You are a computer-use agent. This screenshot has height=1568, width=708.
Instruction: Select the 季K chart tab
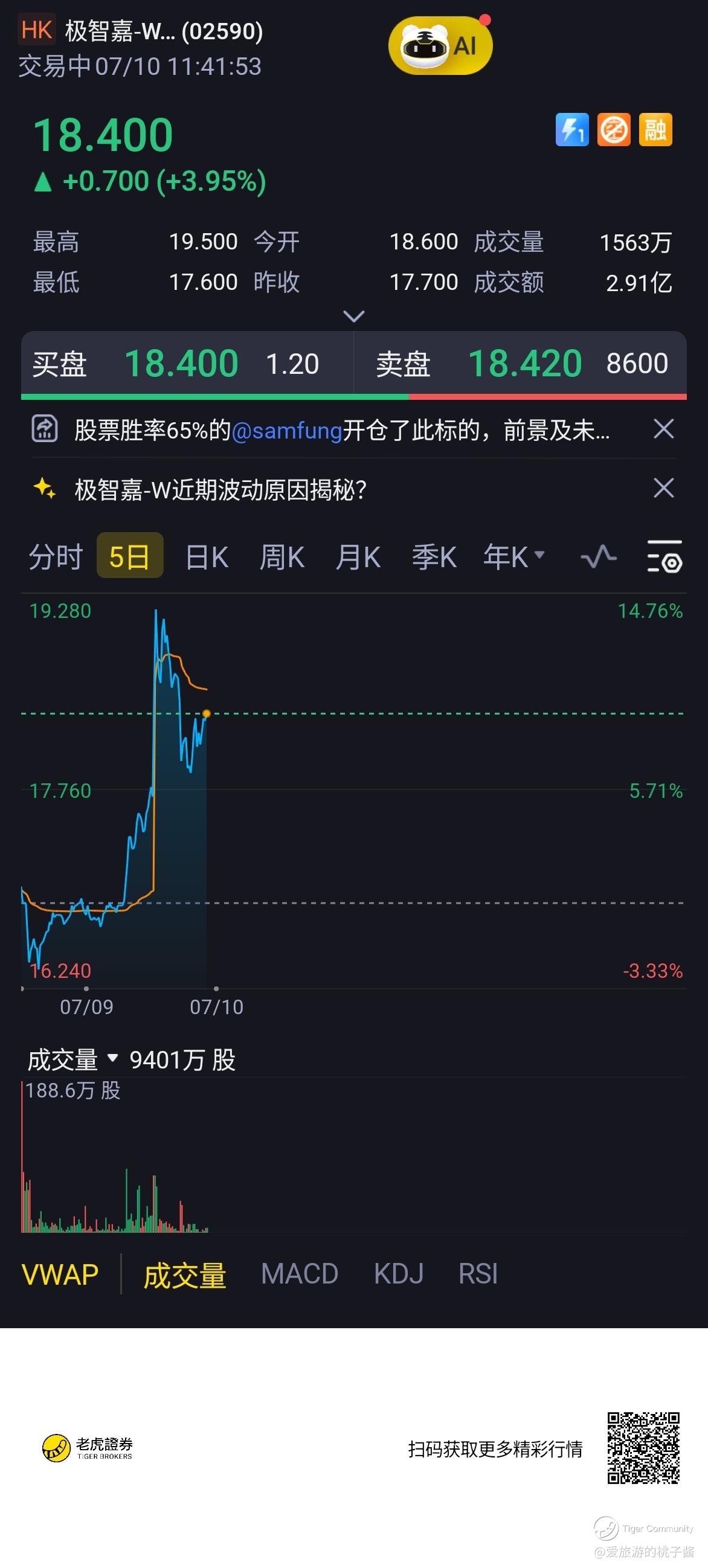click(434, 556)
